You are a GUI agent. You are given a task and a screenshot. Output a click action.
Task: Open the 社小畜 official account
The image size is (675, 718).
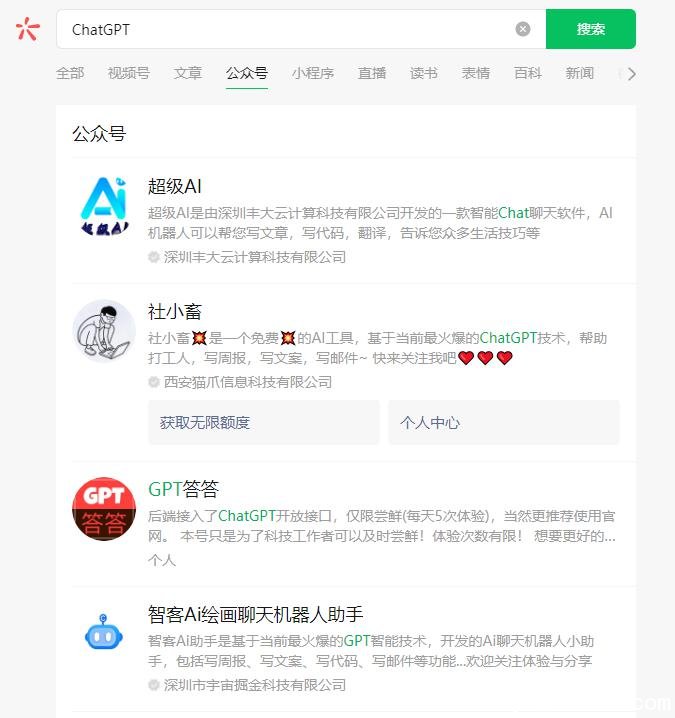click(x=175, y=311)
